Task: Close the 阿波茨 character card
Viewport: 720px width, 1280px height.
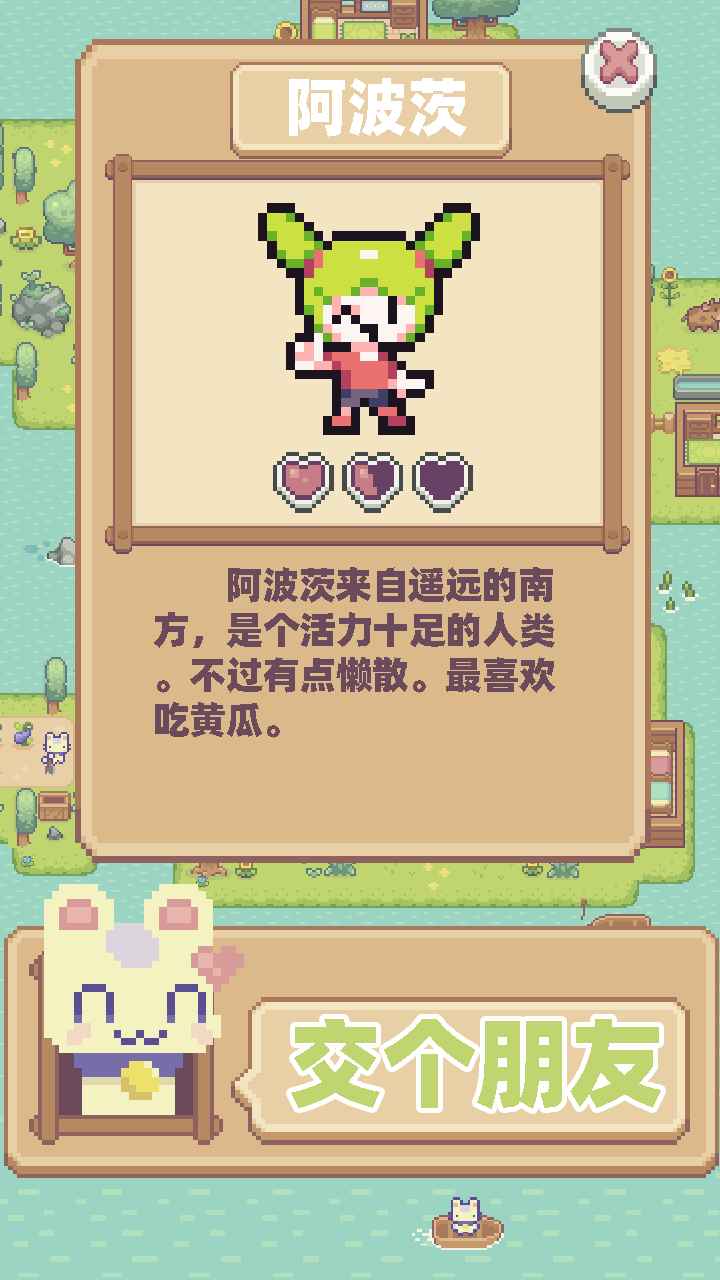Action: (619, 68)
